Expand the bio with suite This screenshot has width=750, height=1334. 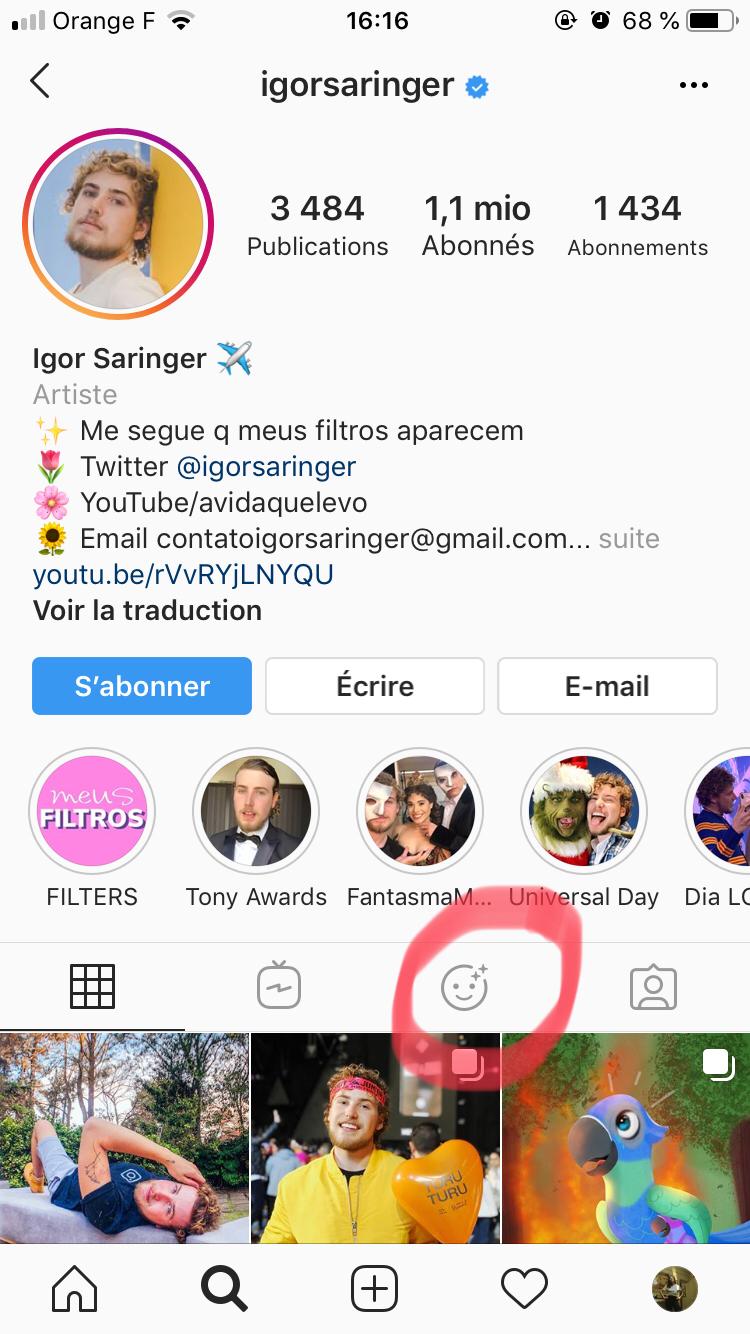pos(629,539)
